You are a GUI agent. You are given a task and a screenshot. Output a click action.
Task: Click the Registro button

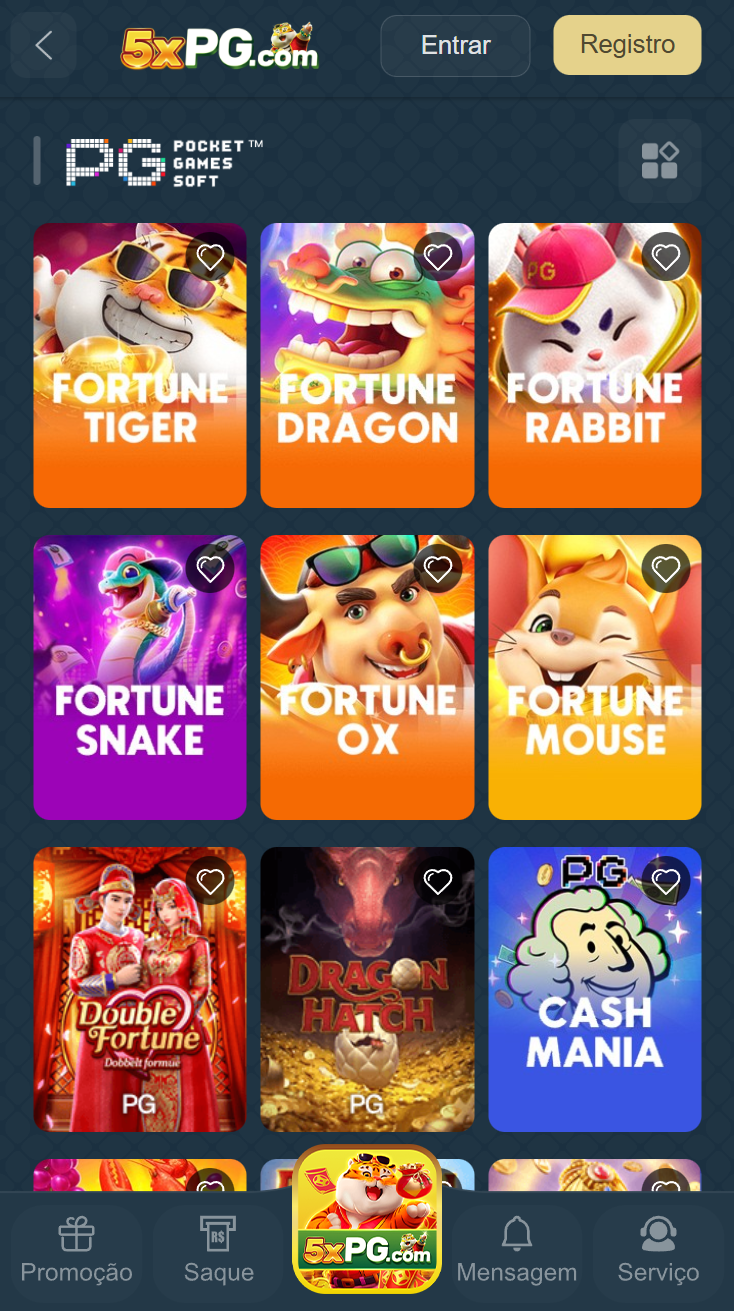point(627,45)
